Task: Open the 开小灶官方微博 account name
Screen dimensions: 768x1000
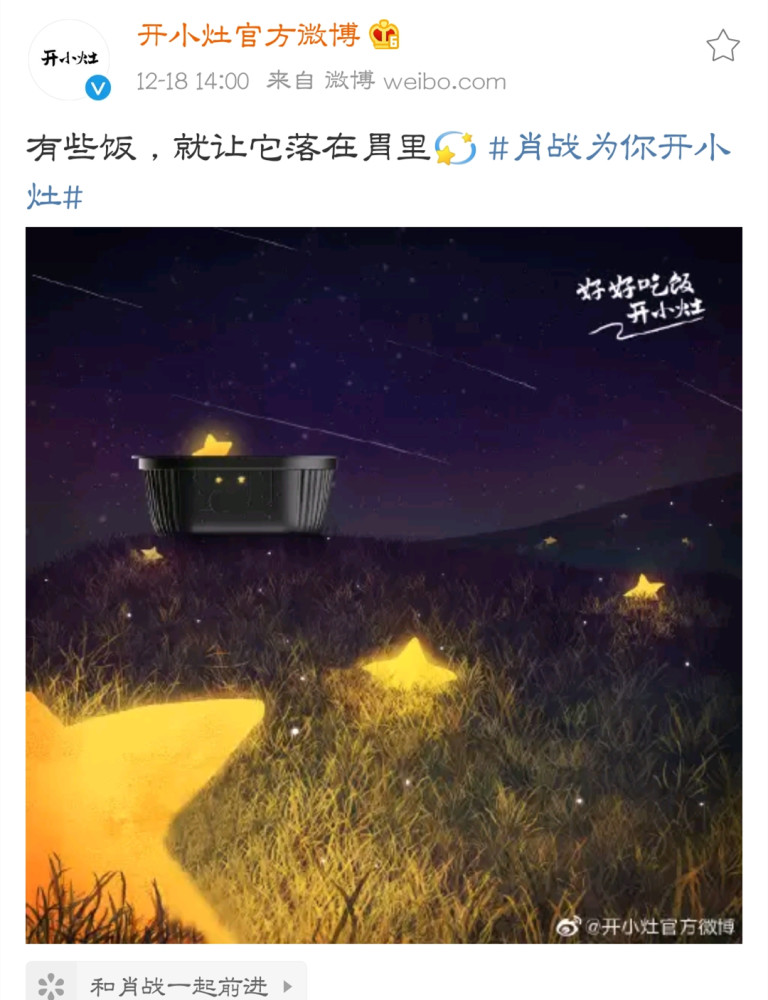Action: pyautogui.click(x=248, y=36)
